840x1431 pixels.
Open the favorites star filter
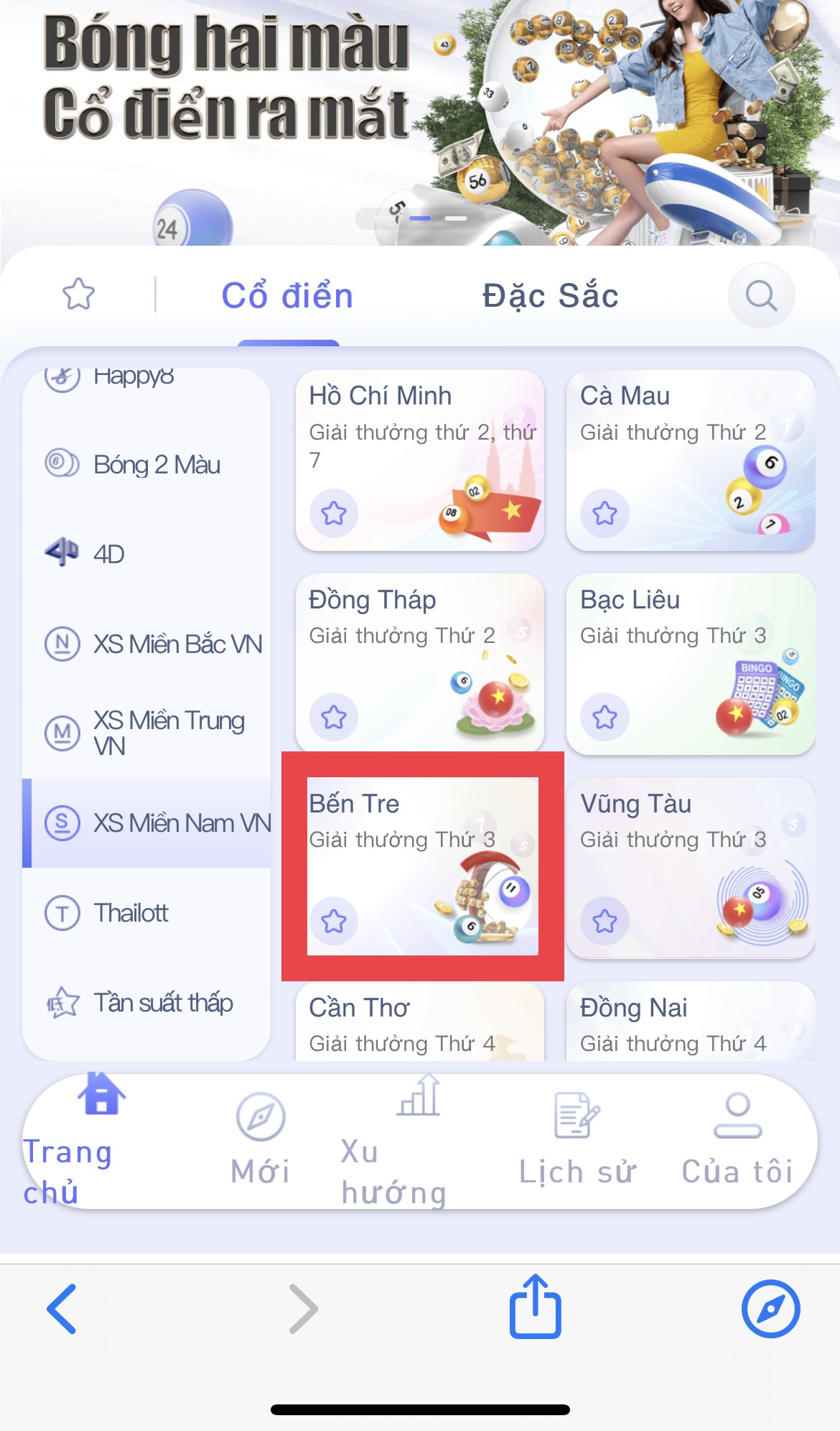tap(78, 294)
